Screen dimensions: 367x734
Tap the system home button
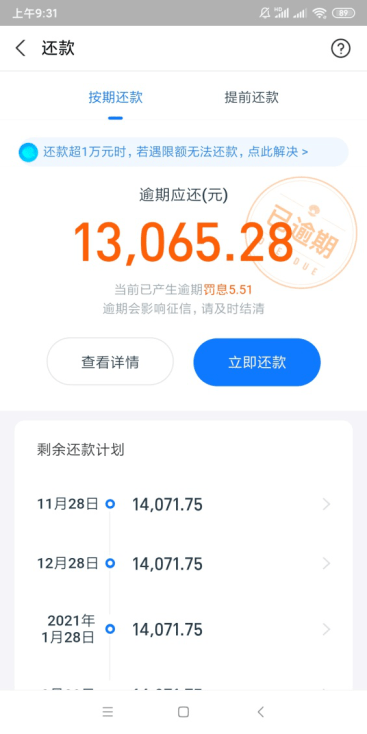[184, 712]
